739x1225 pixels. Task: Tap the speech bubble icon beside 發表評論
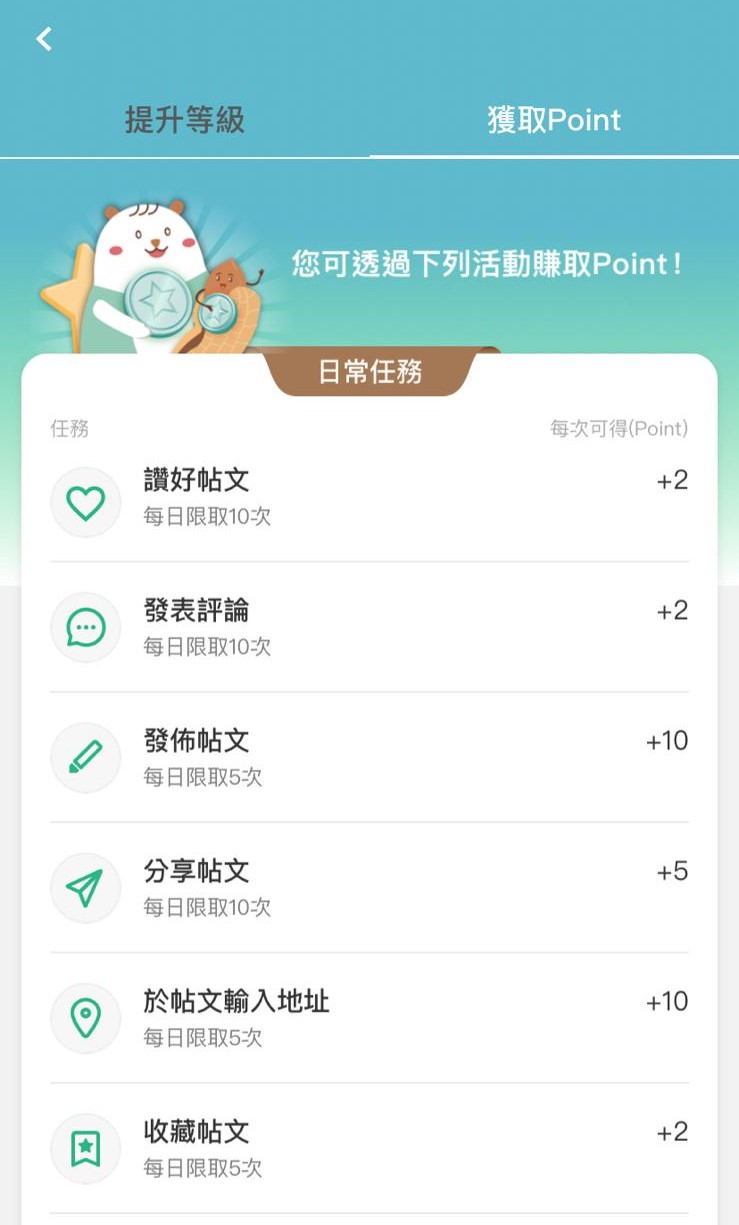(85, 628)
